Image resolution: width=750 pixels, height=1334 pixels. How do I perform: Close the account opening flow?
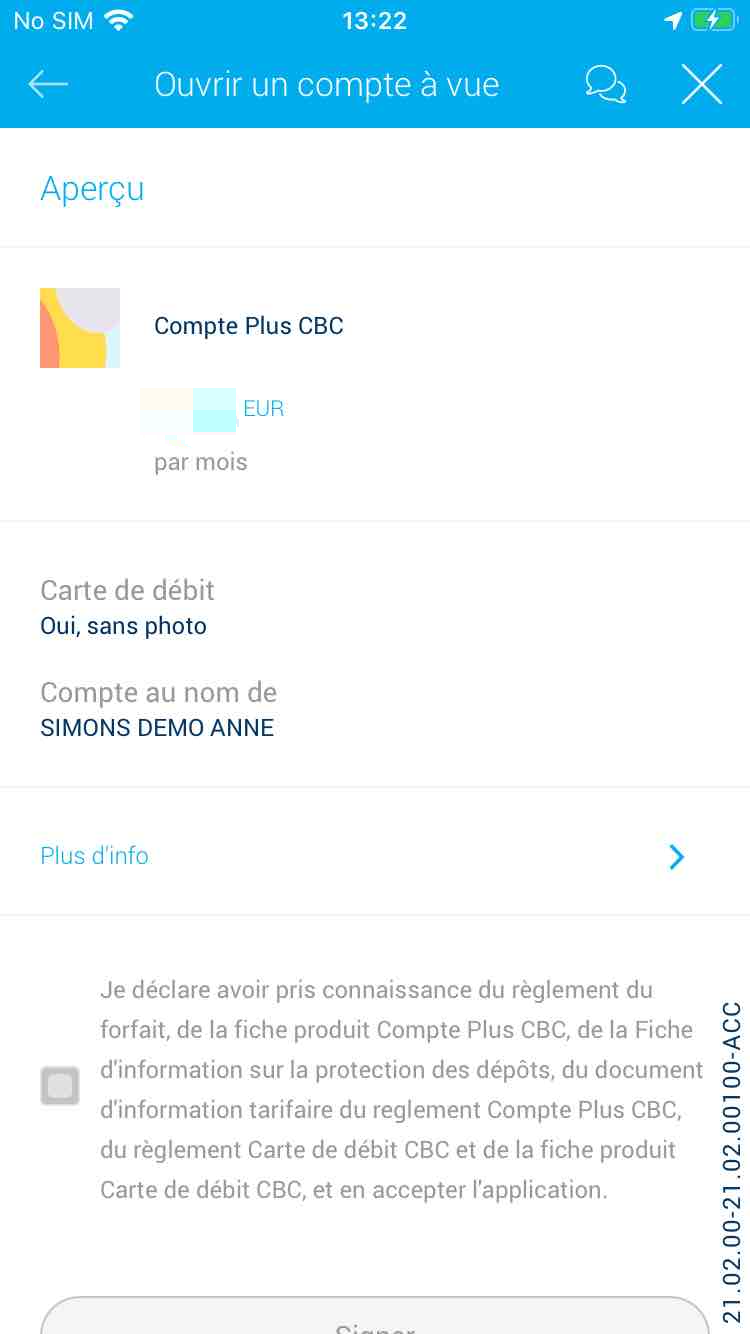click(x=702, y=85)
